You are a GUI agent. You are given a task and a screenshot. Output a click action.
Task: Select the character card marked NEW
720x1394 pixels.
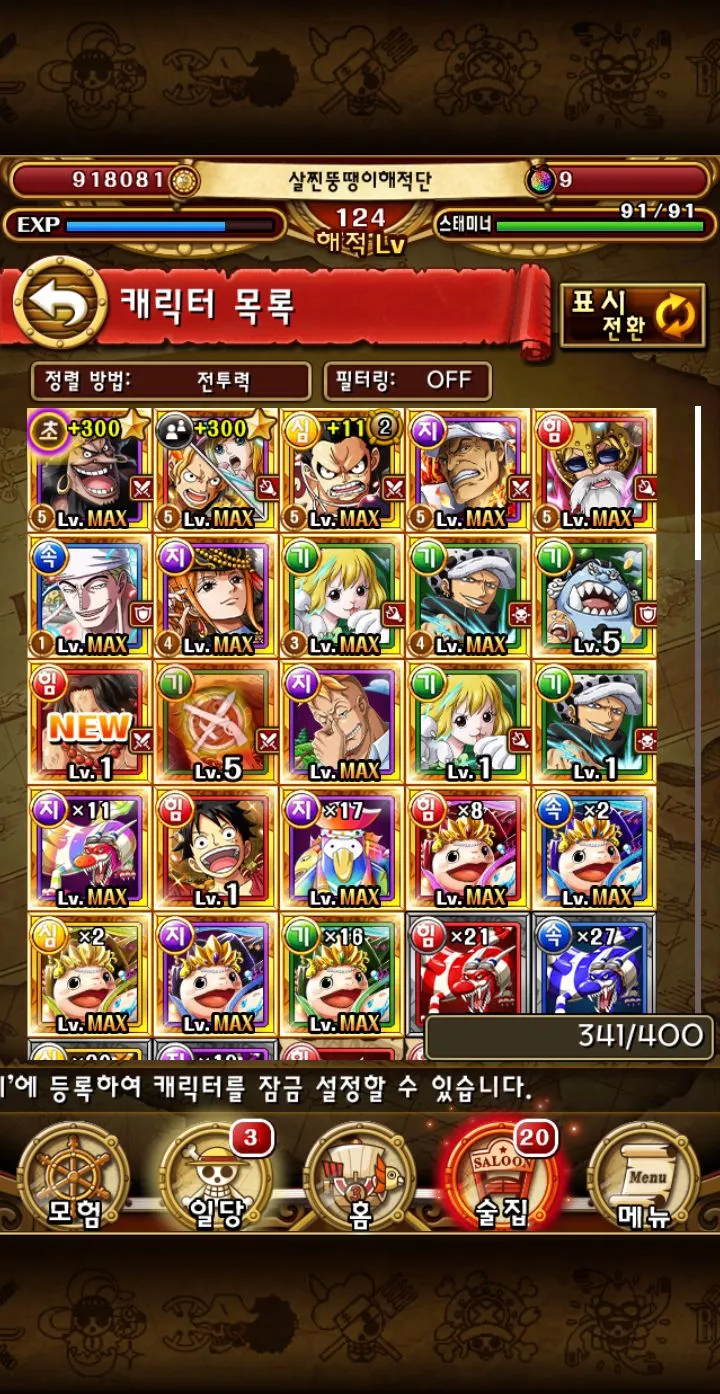tap(90, 722)
